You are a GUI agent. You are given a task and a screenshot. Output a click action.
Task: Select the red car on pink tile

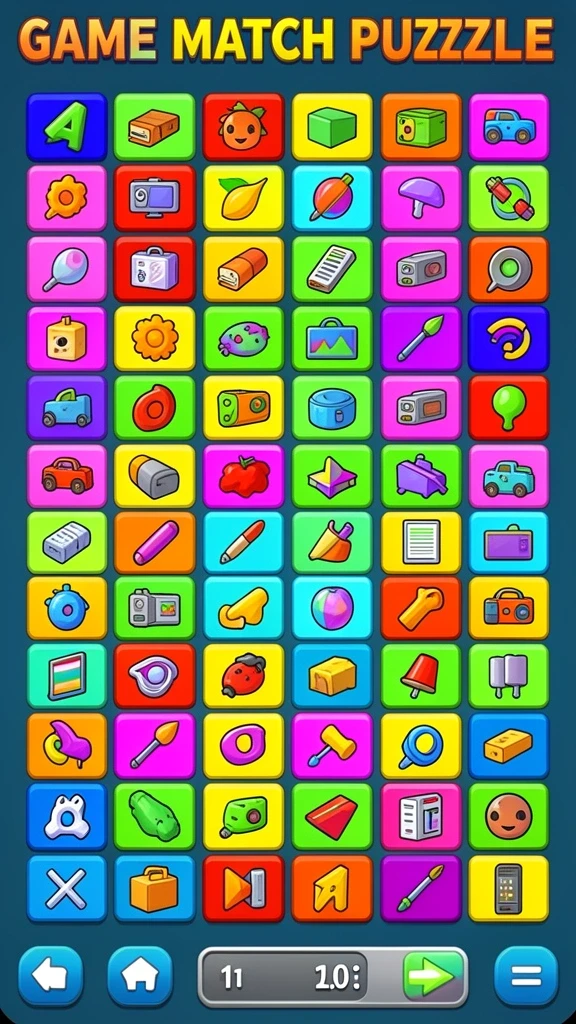tap(66, 475)
